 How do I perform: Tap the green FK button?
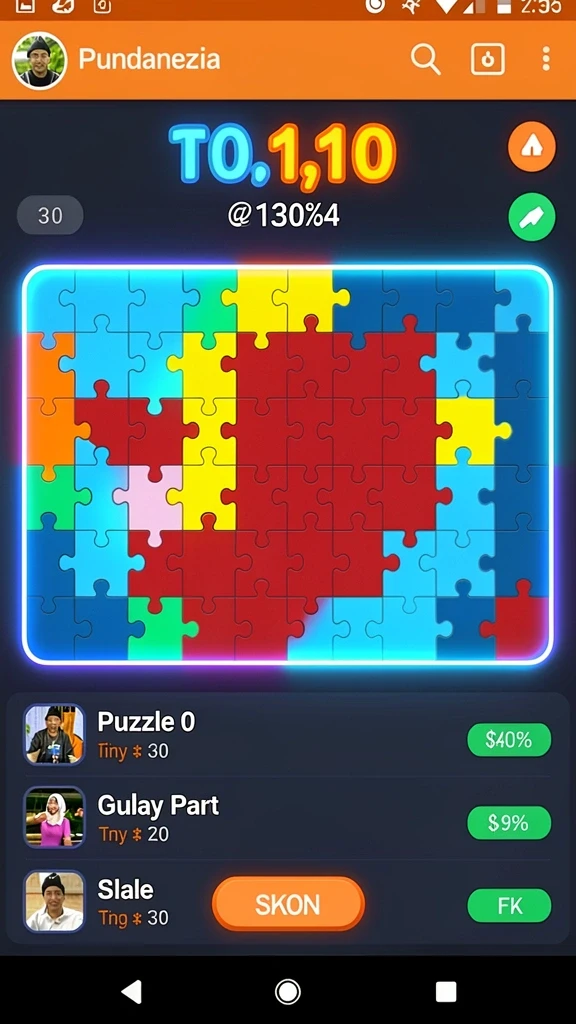pos(509,906)
